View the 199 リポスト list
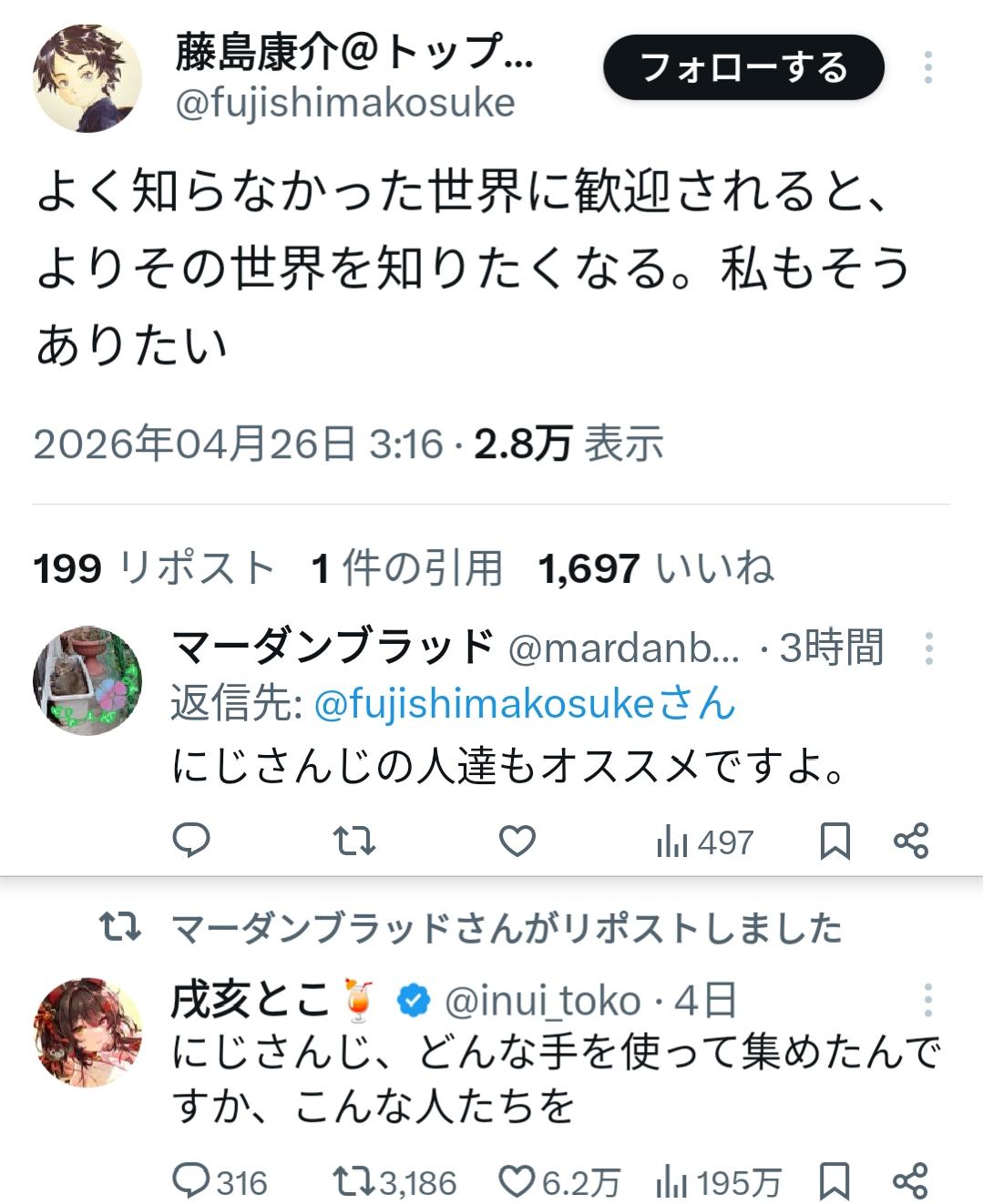The width and height of the screenshot is (983, 1204). (x=153, y=568)
